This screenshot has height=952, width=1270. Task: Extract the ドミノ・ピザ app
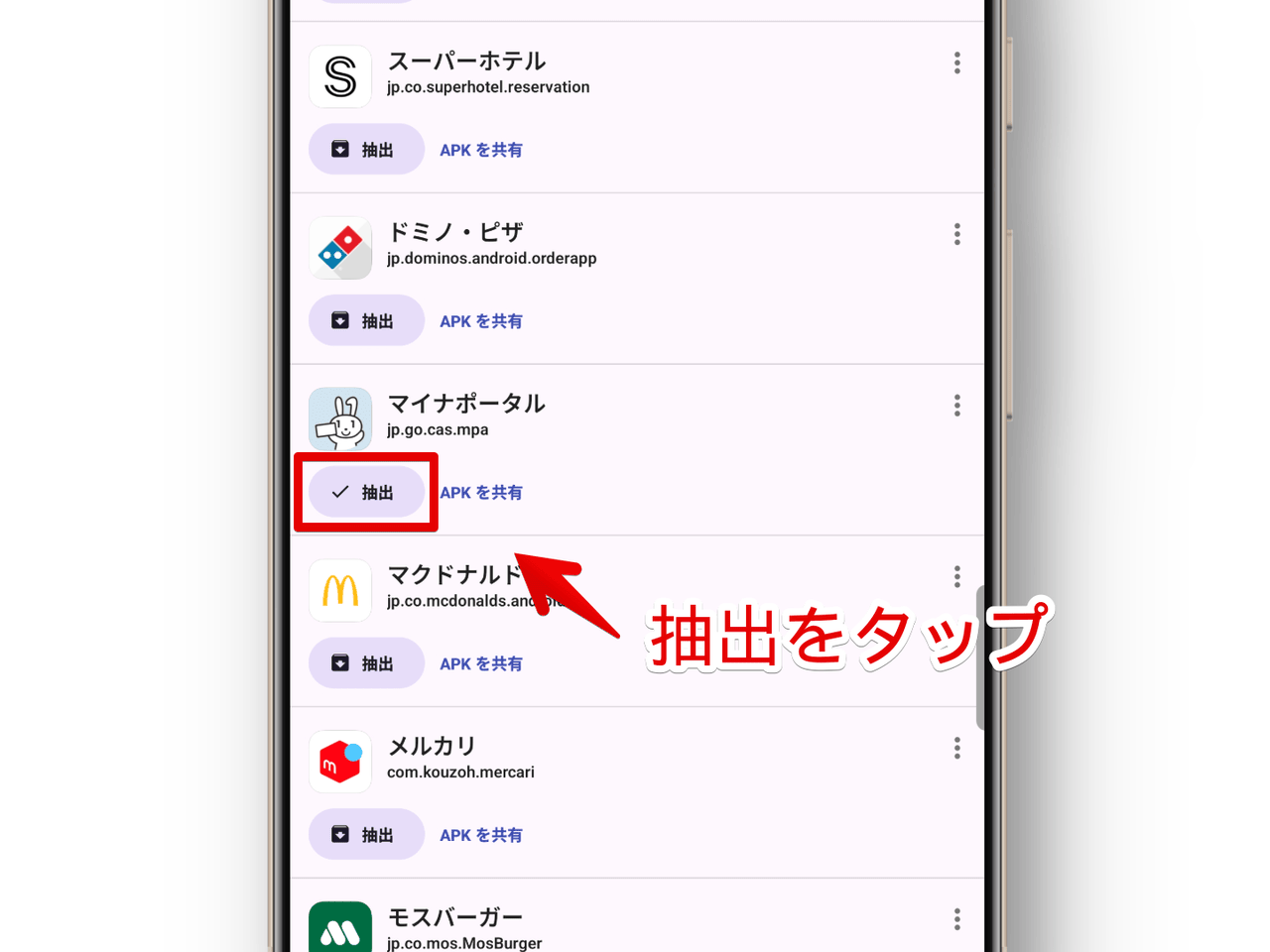pyautogui.click(x=366, y=321)
